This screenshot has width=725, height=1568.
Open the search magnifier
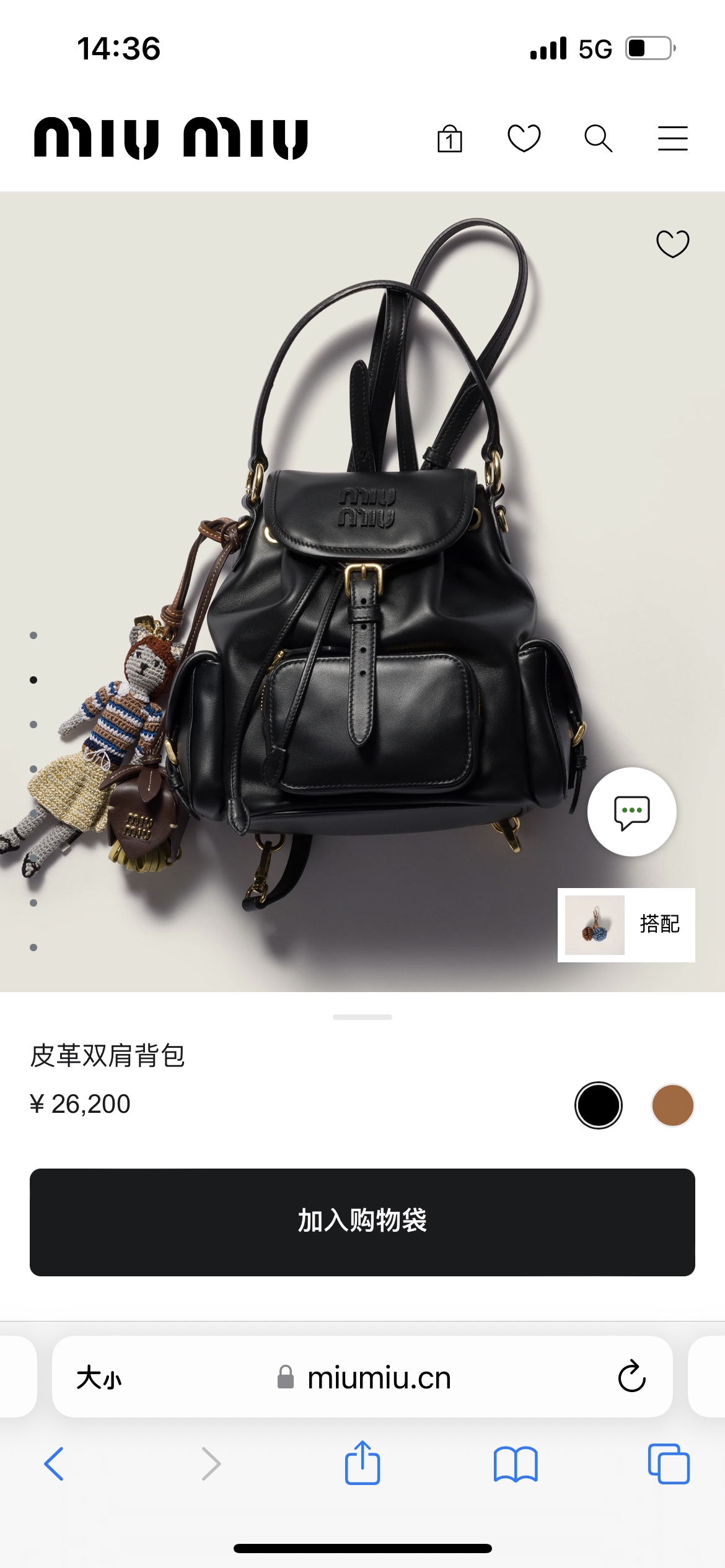598,138
